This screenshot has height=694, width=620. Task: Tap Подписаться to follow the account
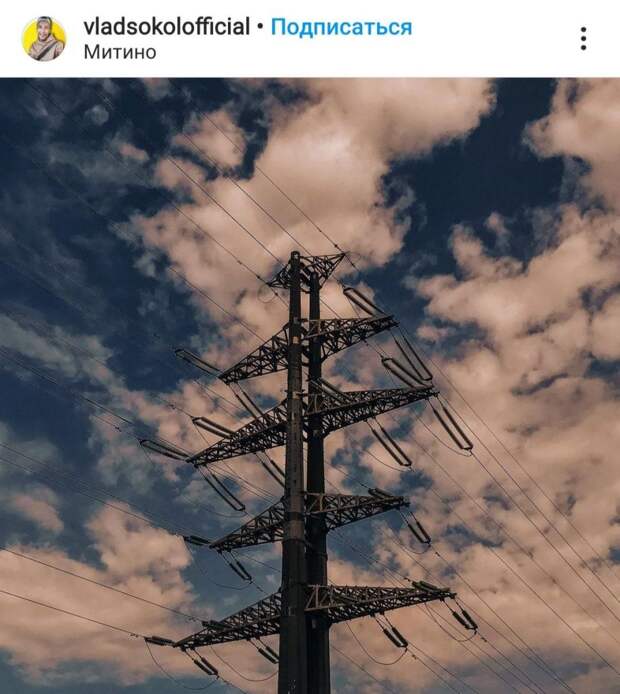[341, 27]
